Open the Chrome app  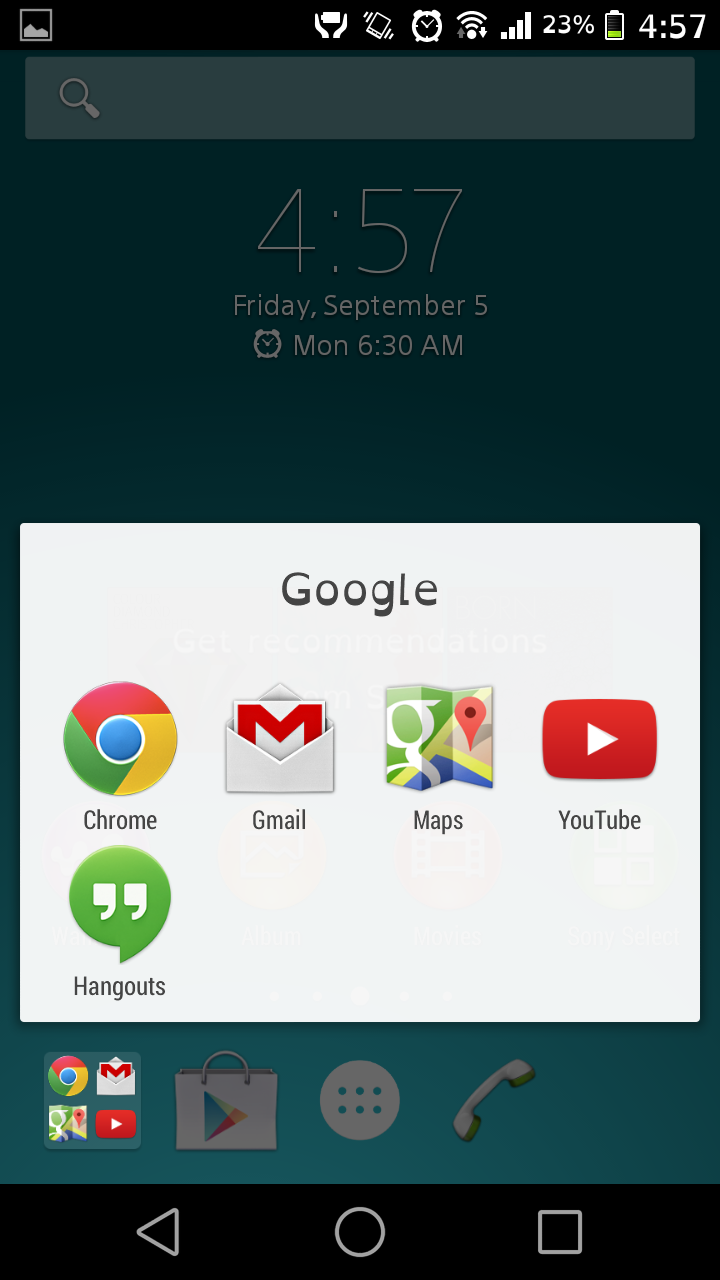(120, 757)
